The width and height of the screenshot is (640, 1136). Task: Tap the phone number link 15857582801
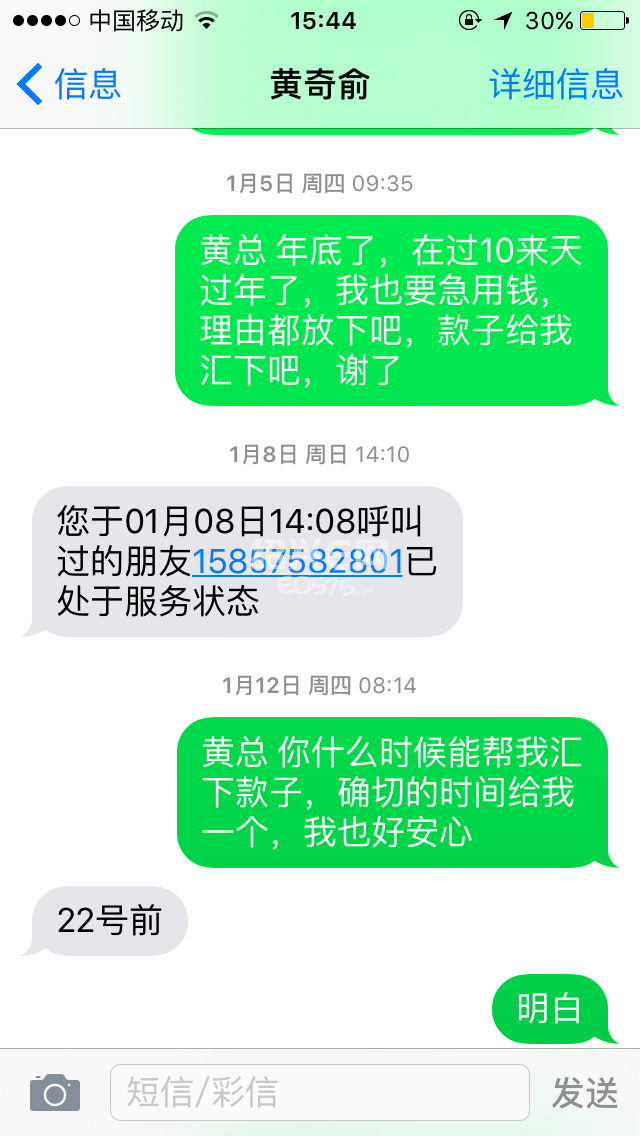pos(297,561)
